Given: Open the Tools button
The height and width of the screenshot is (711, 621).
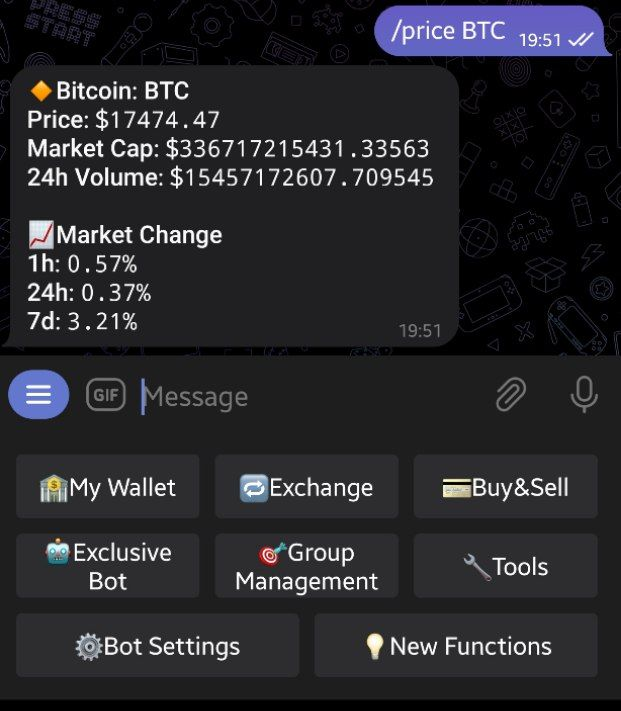Looking at the screenshot, I should coord(505,566).
